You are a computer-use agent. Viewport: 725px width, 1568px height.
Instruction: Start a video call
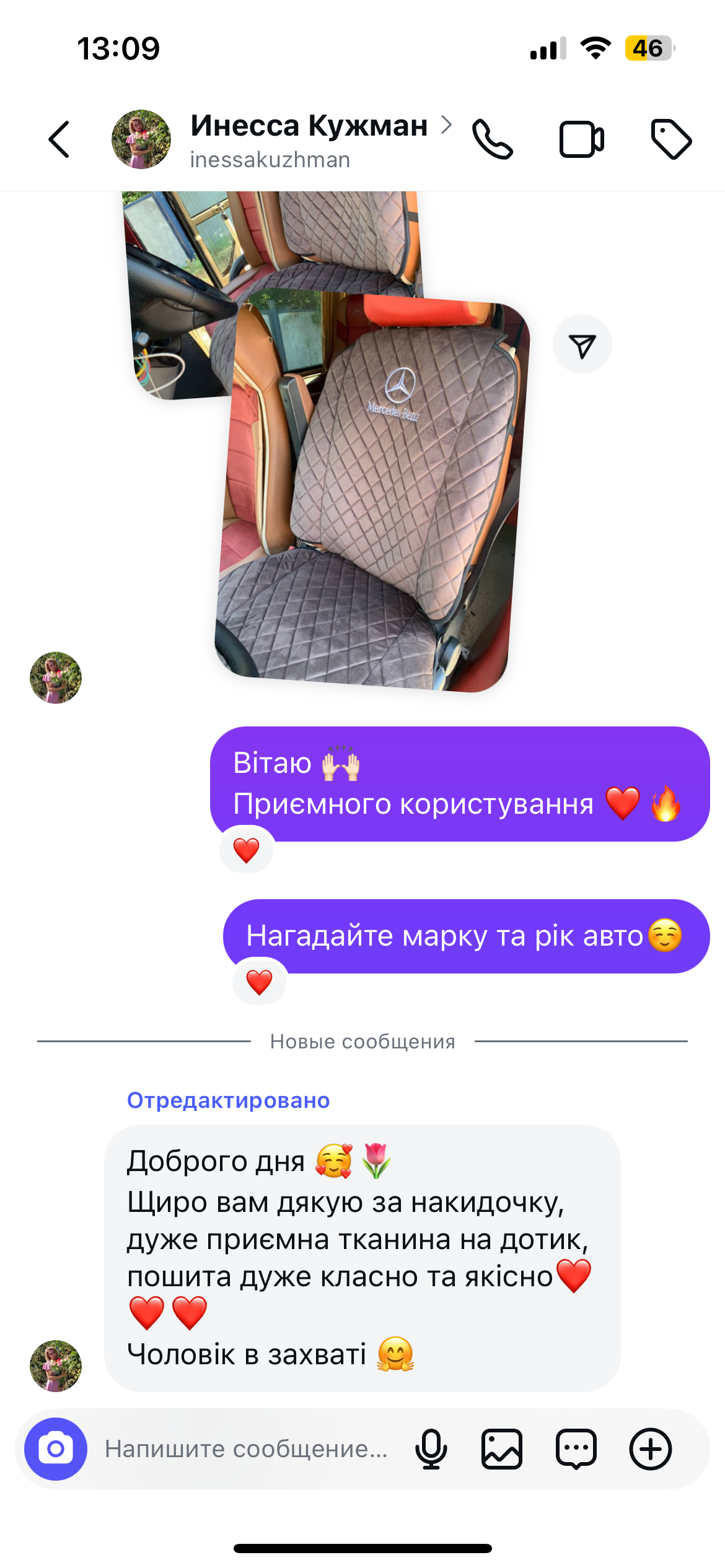581,139
